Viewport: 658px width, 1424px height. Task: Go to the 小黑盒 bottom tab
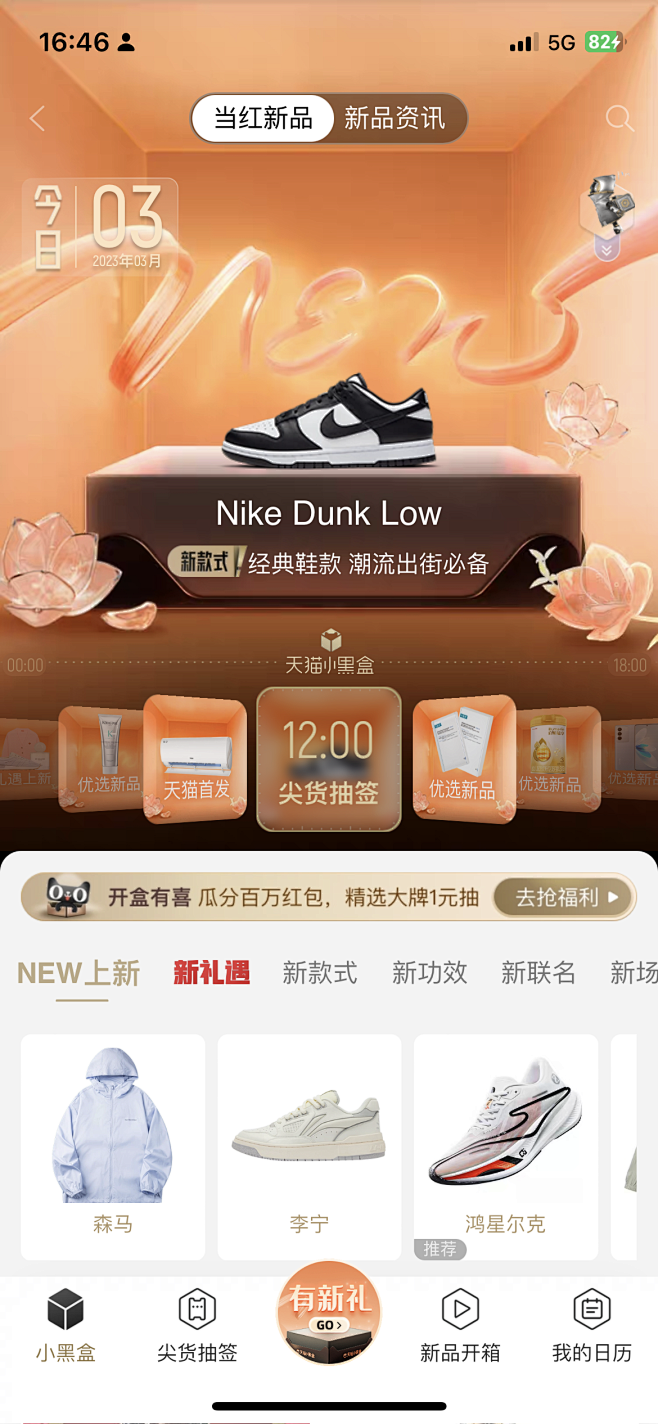click(x=66, y=1326)
